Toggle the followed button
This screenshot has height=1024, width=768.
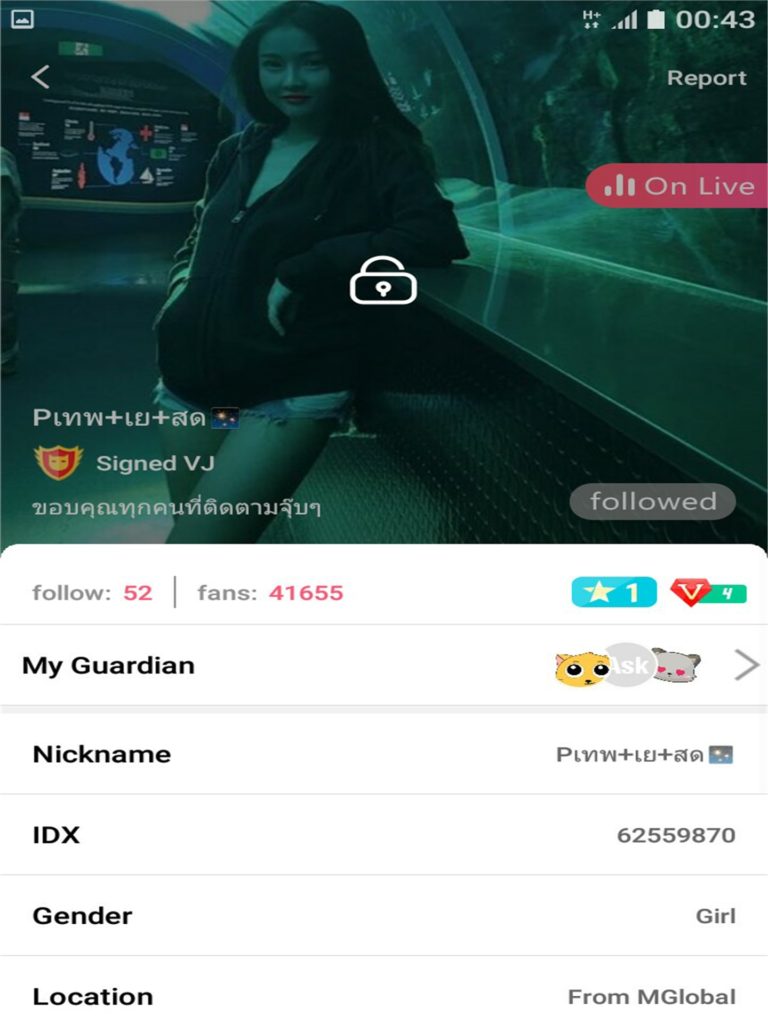coord(652,502)
